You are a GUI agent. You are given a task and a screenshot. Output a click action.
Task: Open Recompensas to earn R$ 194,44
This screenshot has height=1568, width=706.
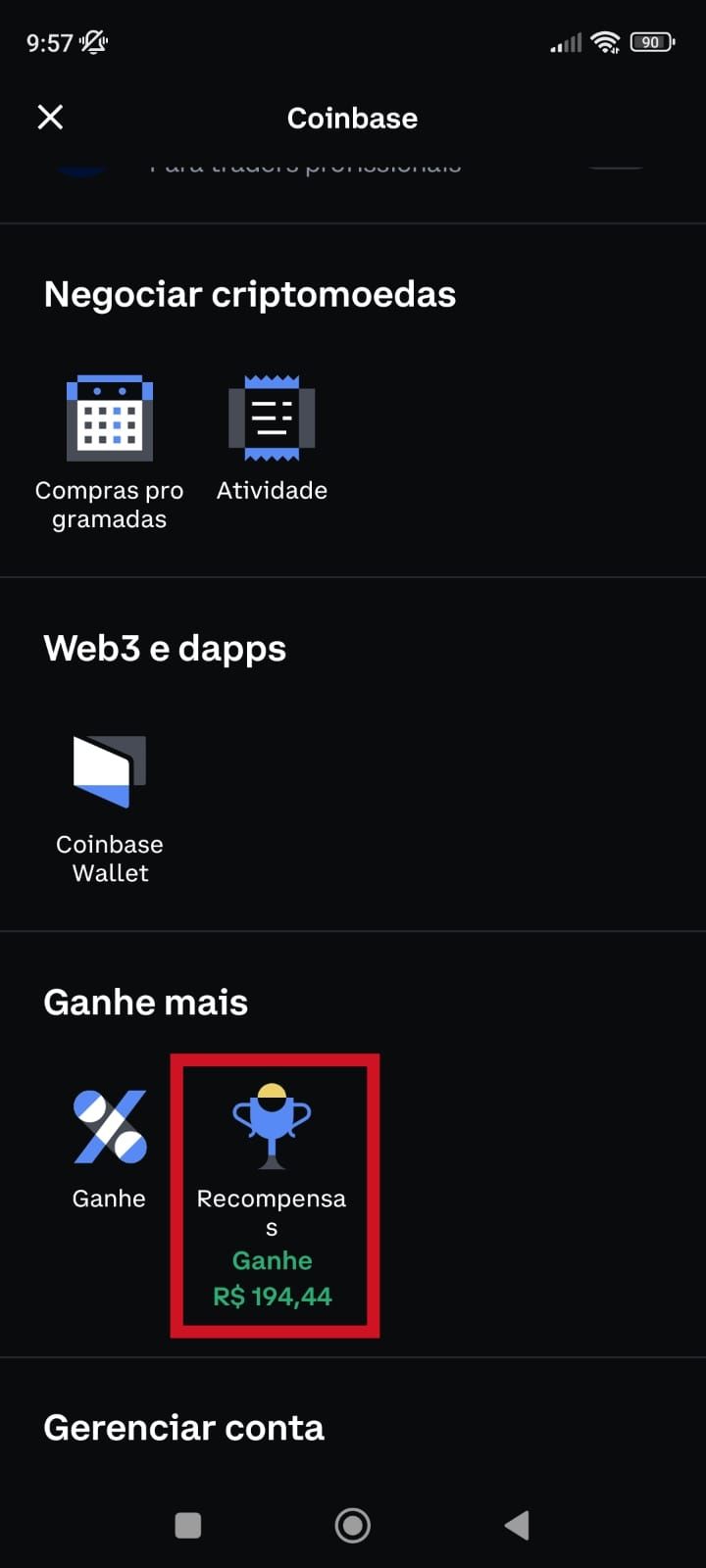[x=273, y=1194]
